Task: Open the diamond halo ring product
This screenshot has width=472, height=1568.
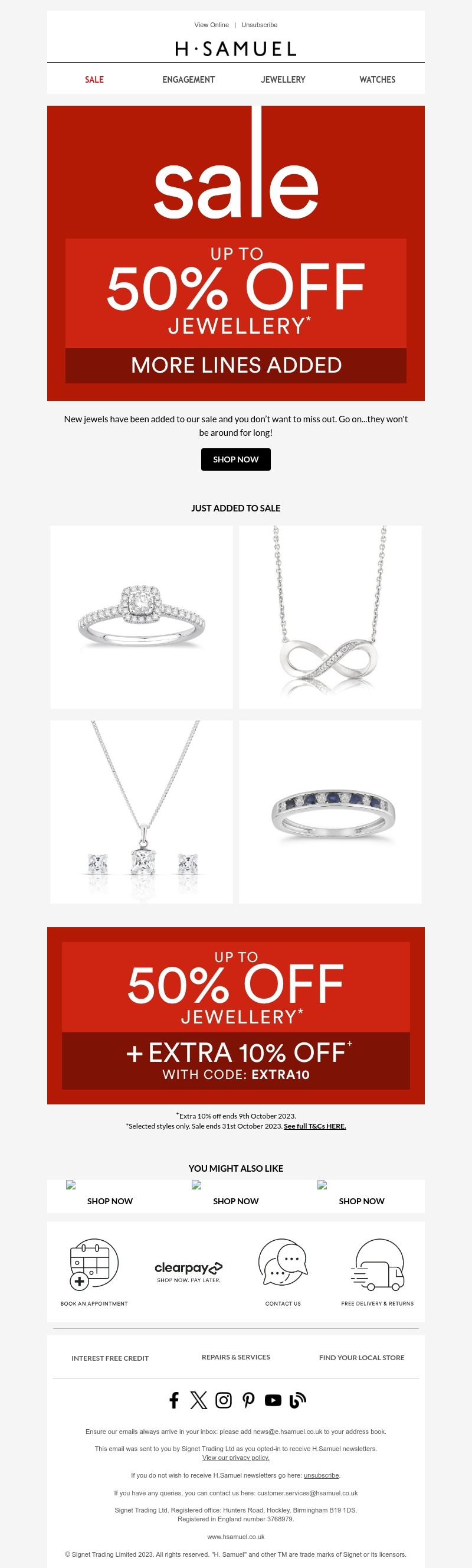Action: [x=141, y=617]
